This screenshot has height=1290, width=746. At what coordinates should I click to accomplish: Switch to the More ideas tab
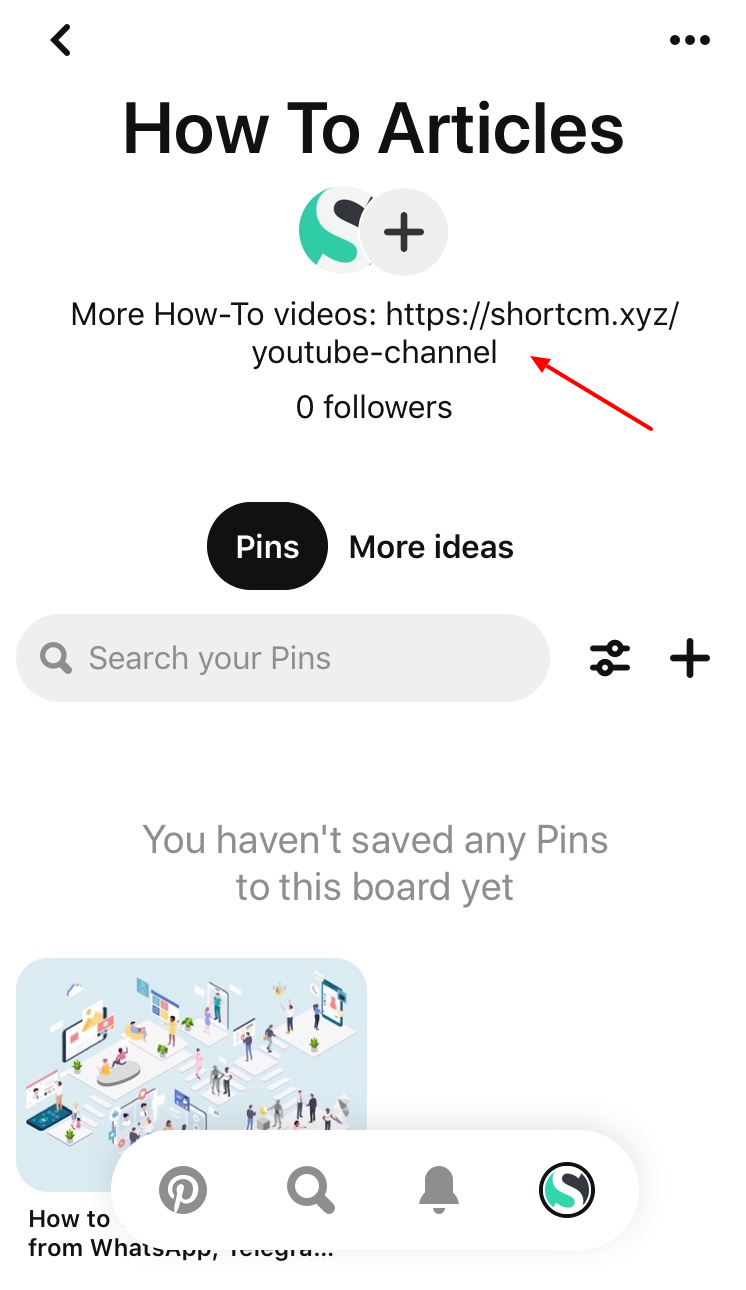[430, 546]
